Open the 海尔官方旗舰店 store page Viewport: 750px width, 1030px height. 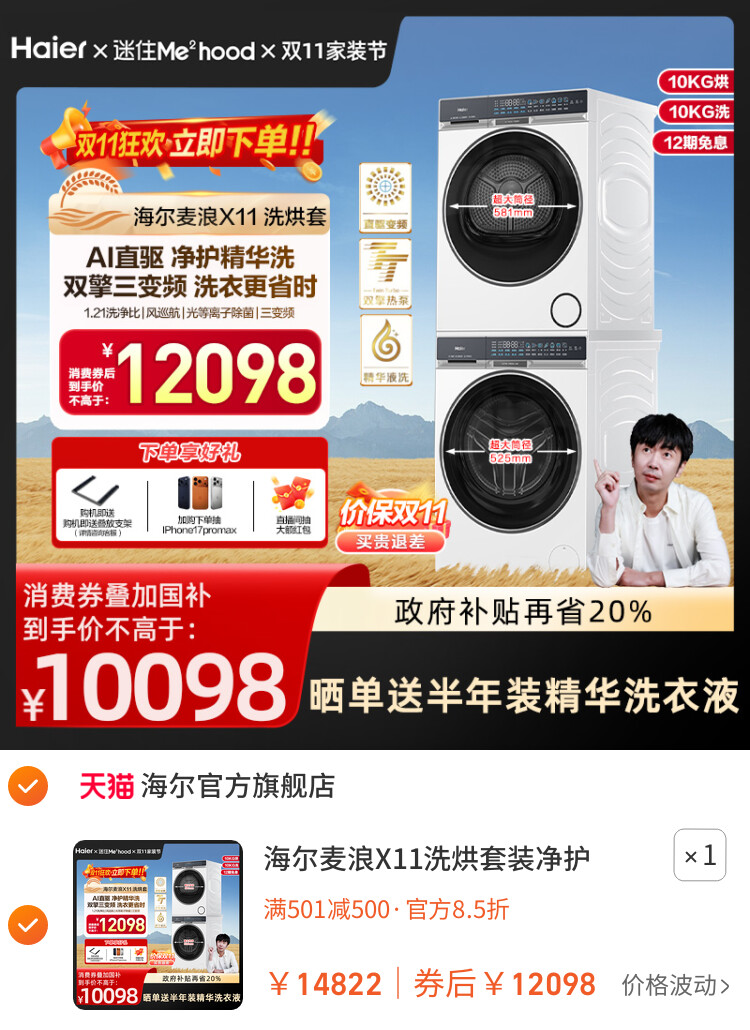(x=237, y=786)
